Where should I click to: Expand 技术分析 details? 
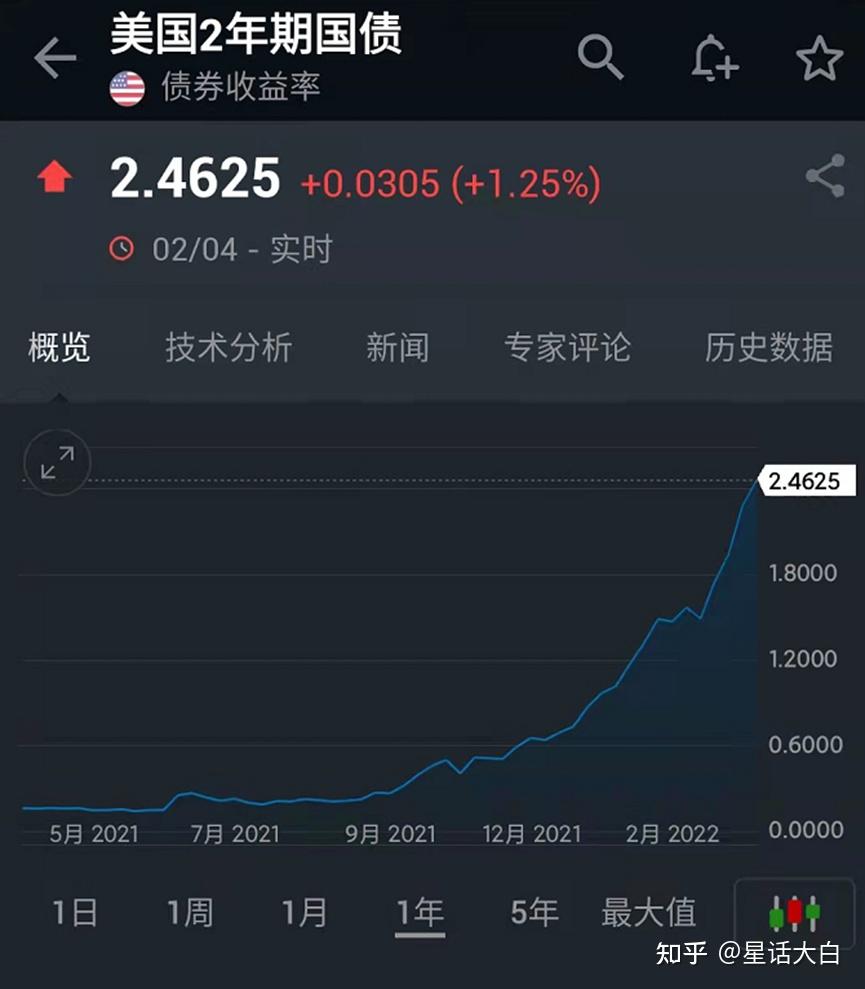tap(228, 346)
